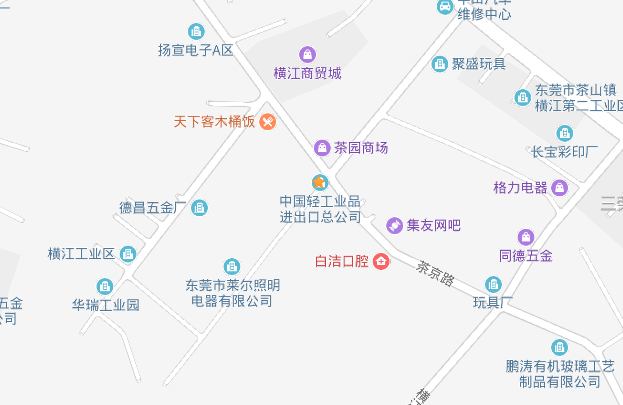Select the 格力电器 store marker
623x405 pixels.
pos(560,187)
